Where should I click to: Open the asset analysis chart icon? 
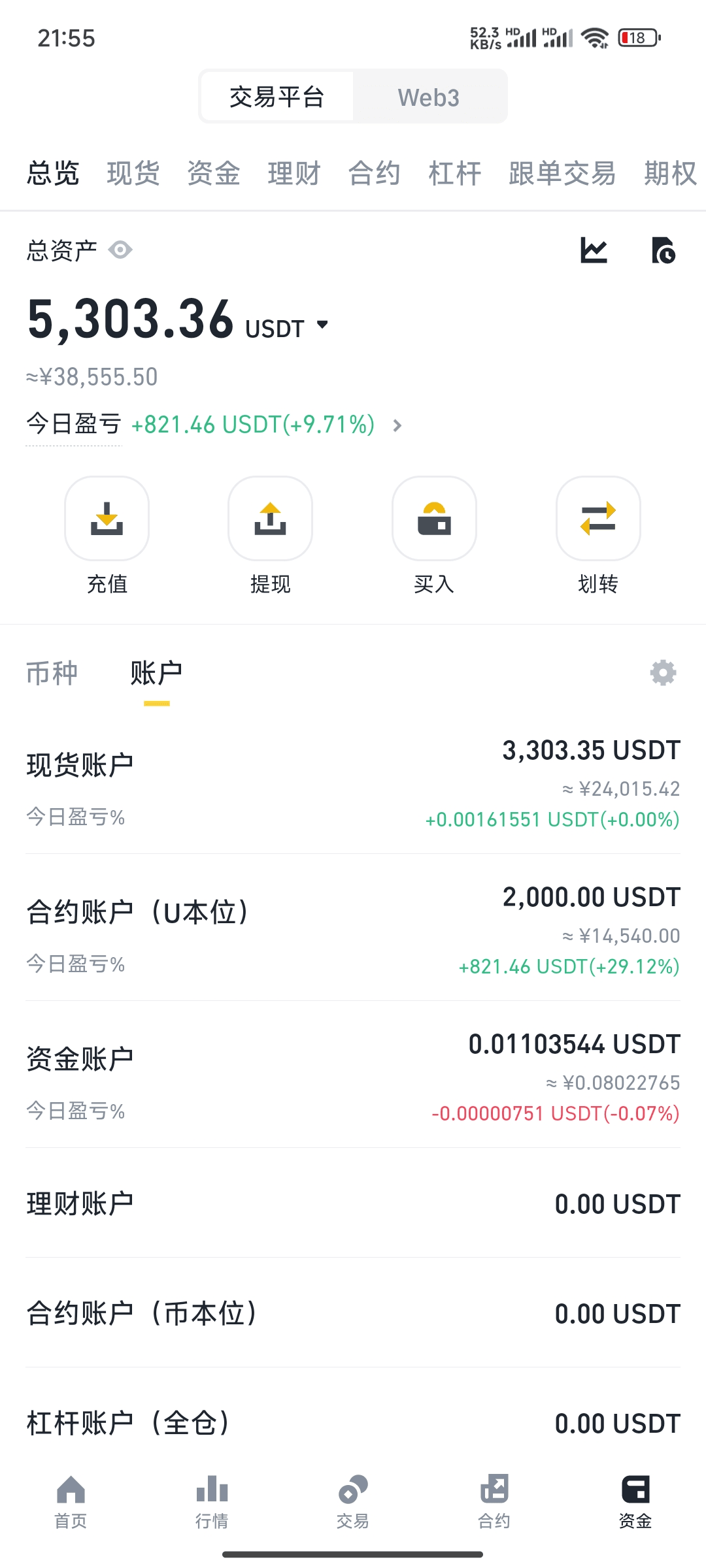pyautogui.click(x=594, y=250)
